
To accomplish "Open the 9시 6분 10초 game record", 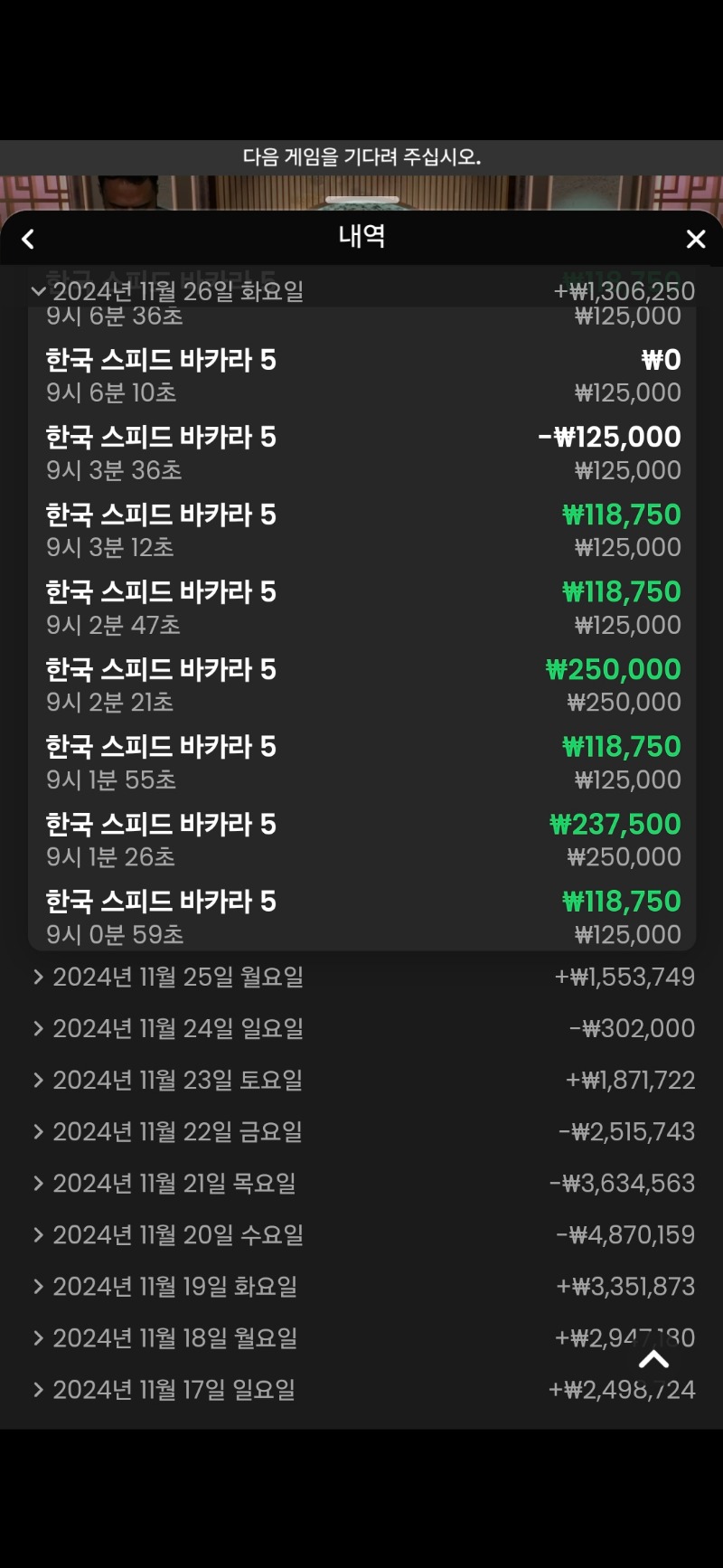I will click(x=361, y=375).
